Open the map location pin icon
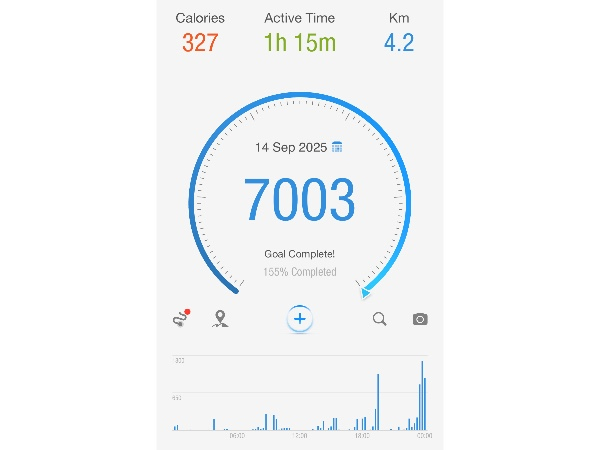This screenshot has height=450, width=600. (220, 319)
